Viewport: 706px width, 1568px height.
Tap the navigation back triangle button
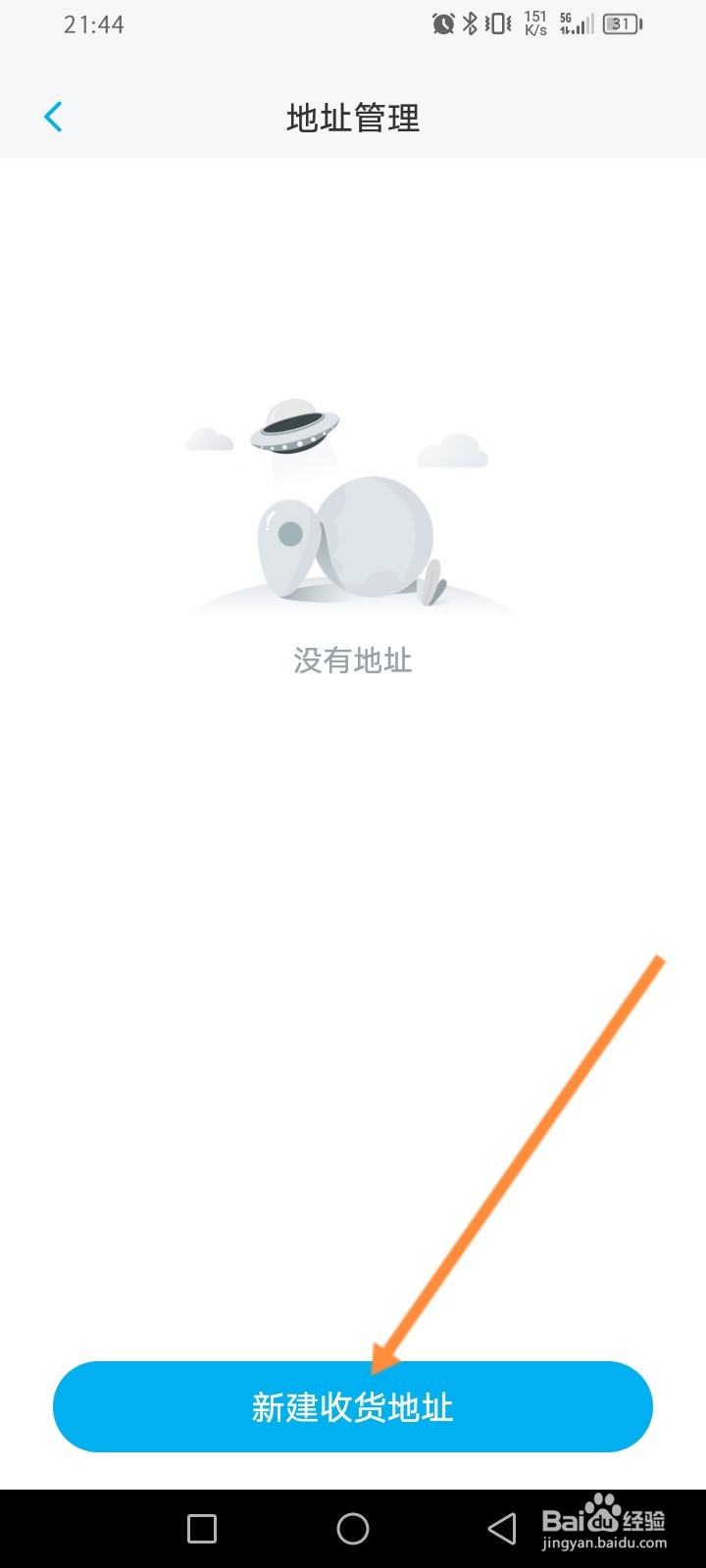[x=500, y=1527]
